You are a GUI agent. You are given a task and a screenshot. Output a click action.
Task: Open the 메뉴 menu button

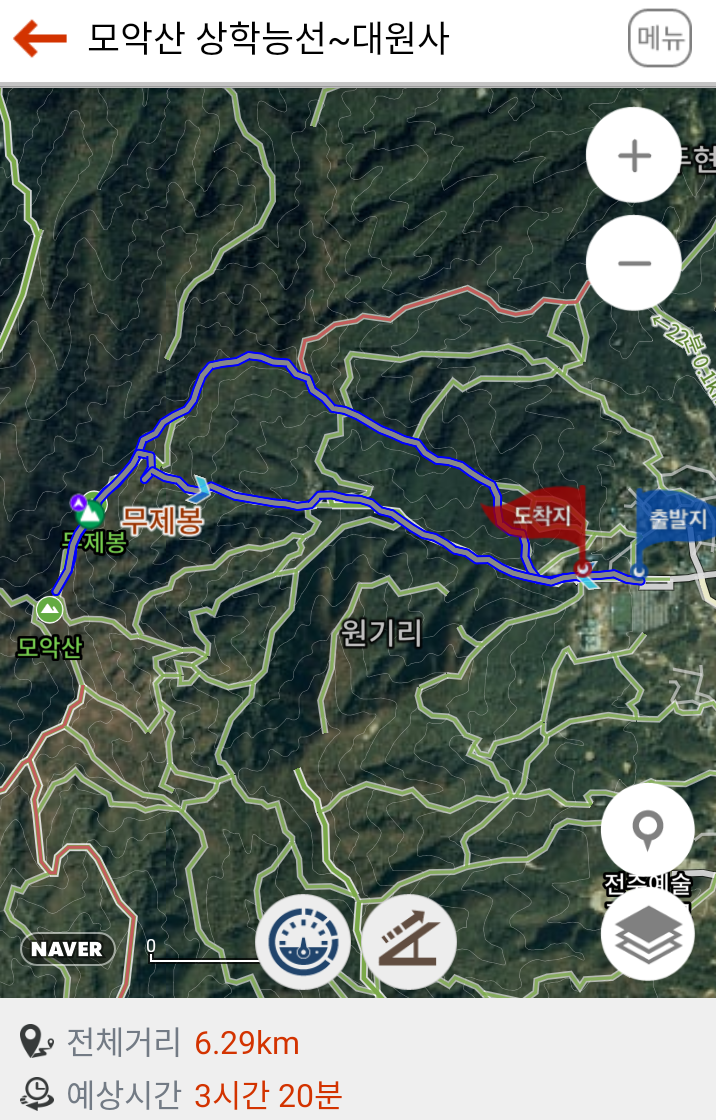click(660, 40)
